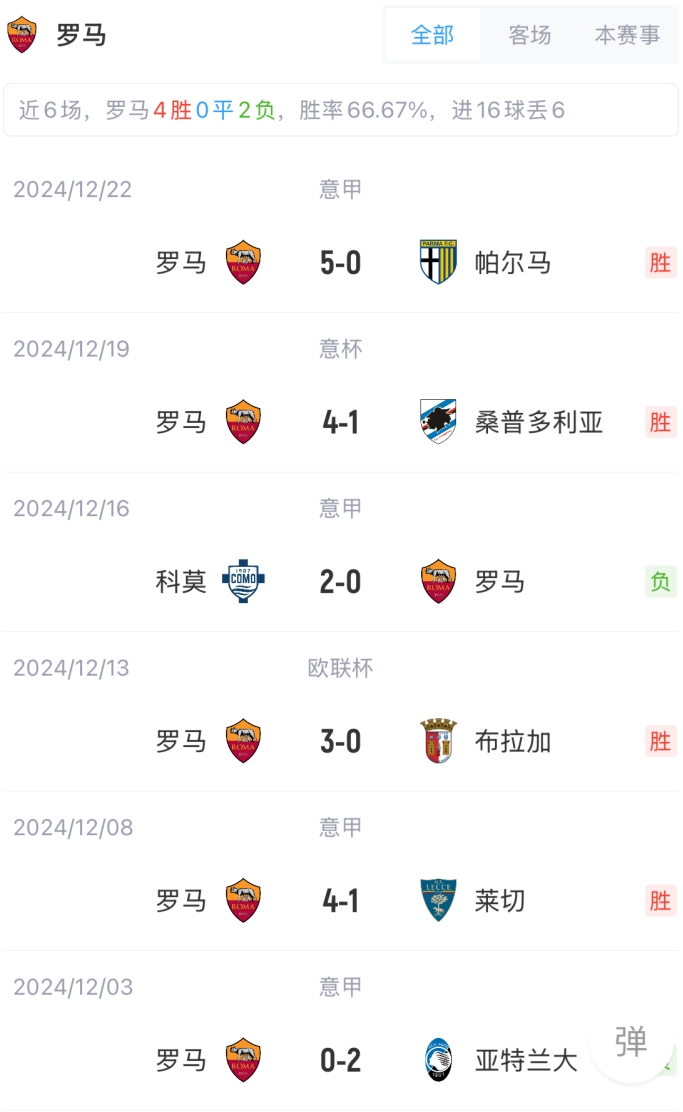Open the 罗马 5-0 帕尔马 match
This screenshot has width=683, height=1112.
341,263
